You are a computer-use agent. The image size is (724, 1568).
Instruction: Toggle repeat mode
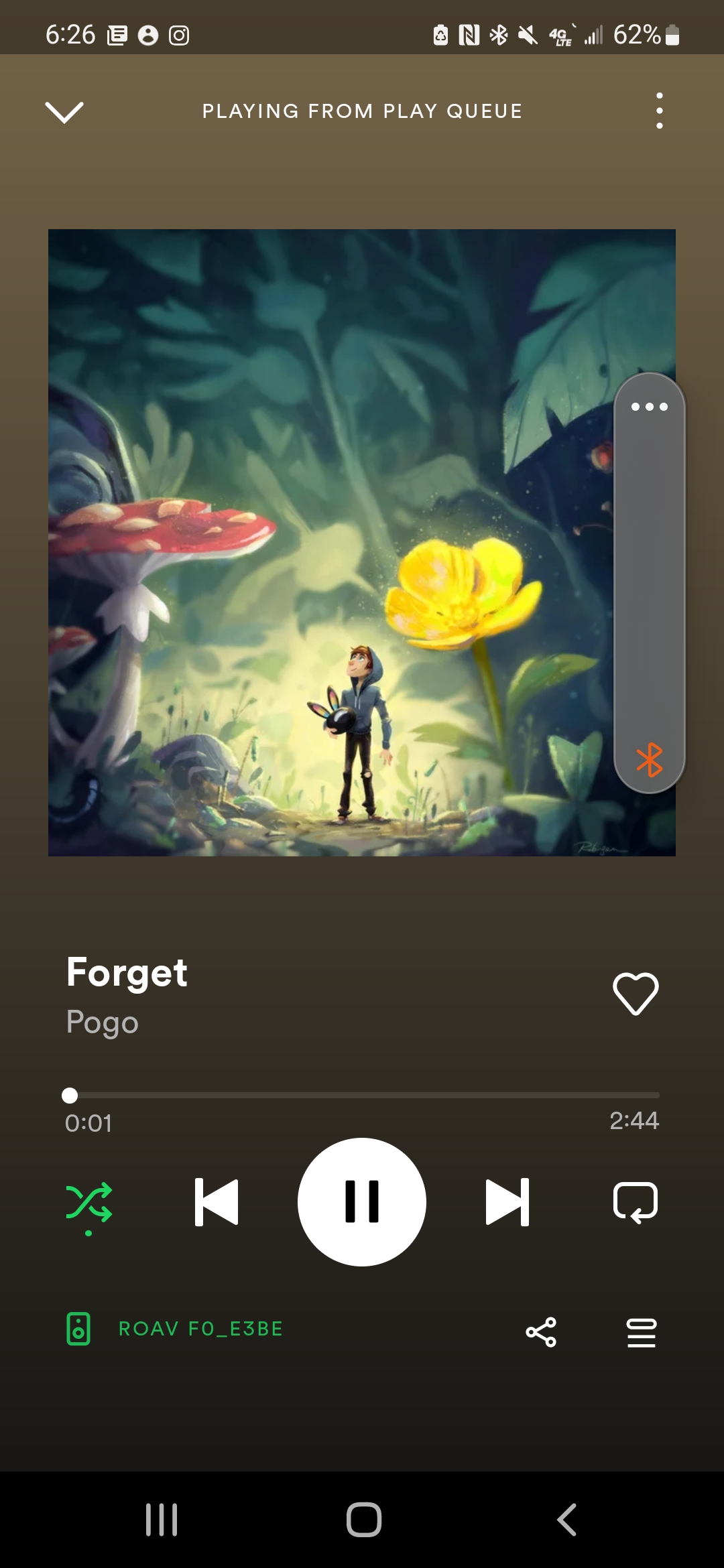(636, 1202)
